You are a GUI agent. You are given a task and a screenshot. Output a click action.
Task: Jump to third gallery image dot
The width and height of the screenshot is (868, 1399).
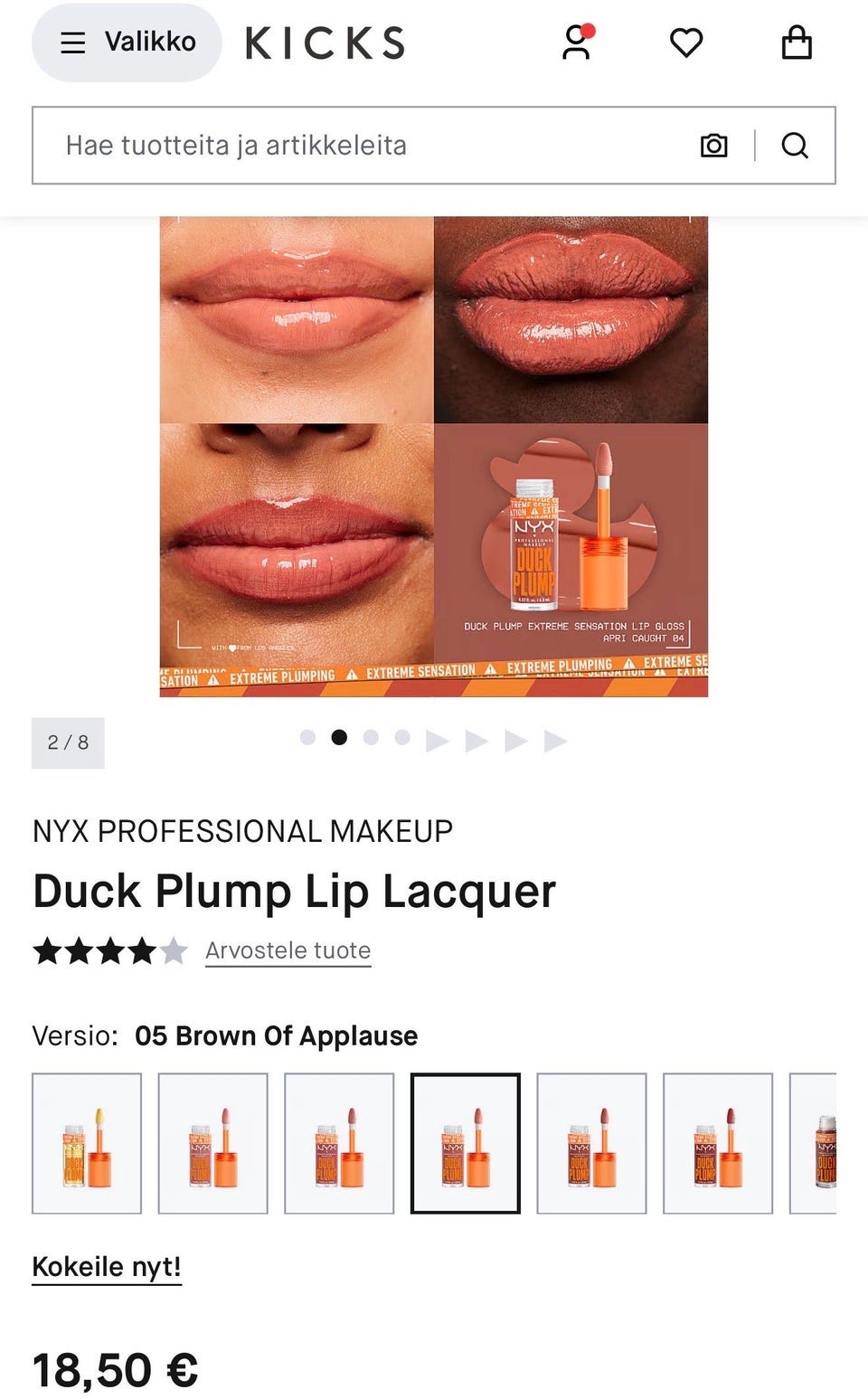pyautogui.click(x=371, y=737)
